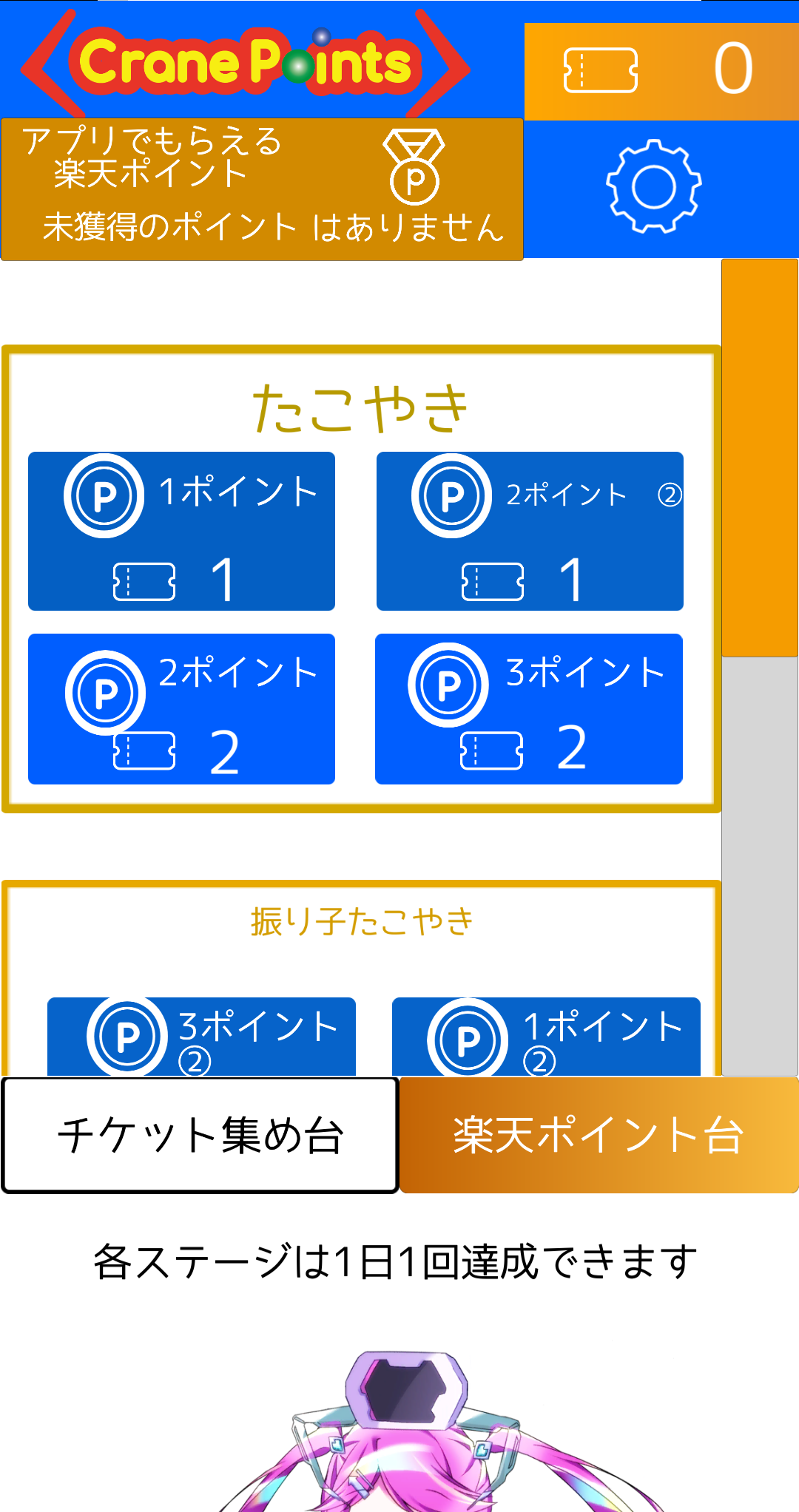Image resolution: width=799 pixels, height=1512 pixels.
Task: Switch to チケット集め台 tab
Action: tap(200, 1135)
